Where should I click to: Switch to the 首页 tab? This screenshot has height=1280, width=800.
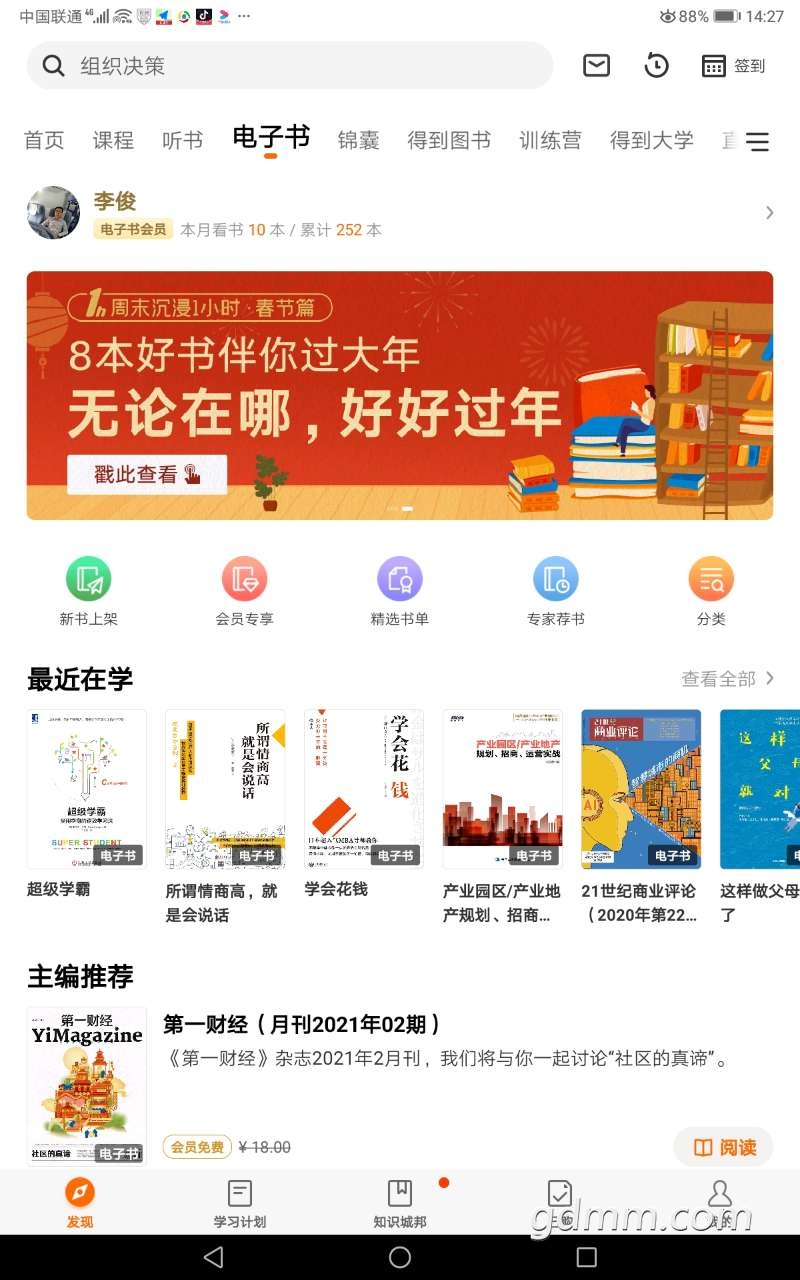point(44,141)
